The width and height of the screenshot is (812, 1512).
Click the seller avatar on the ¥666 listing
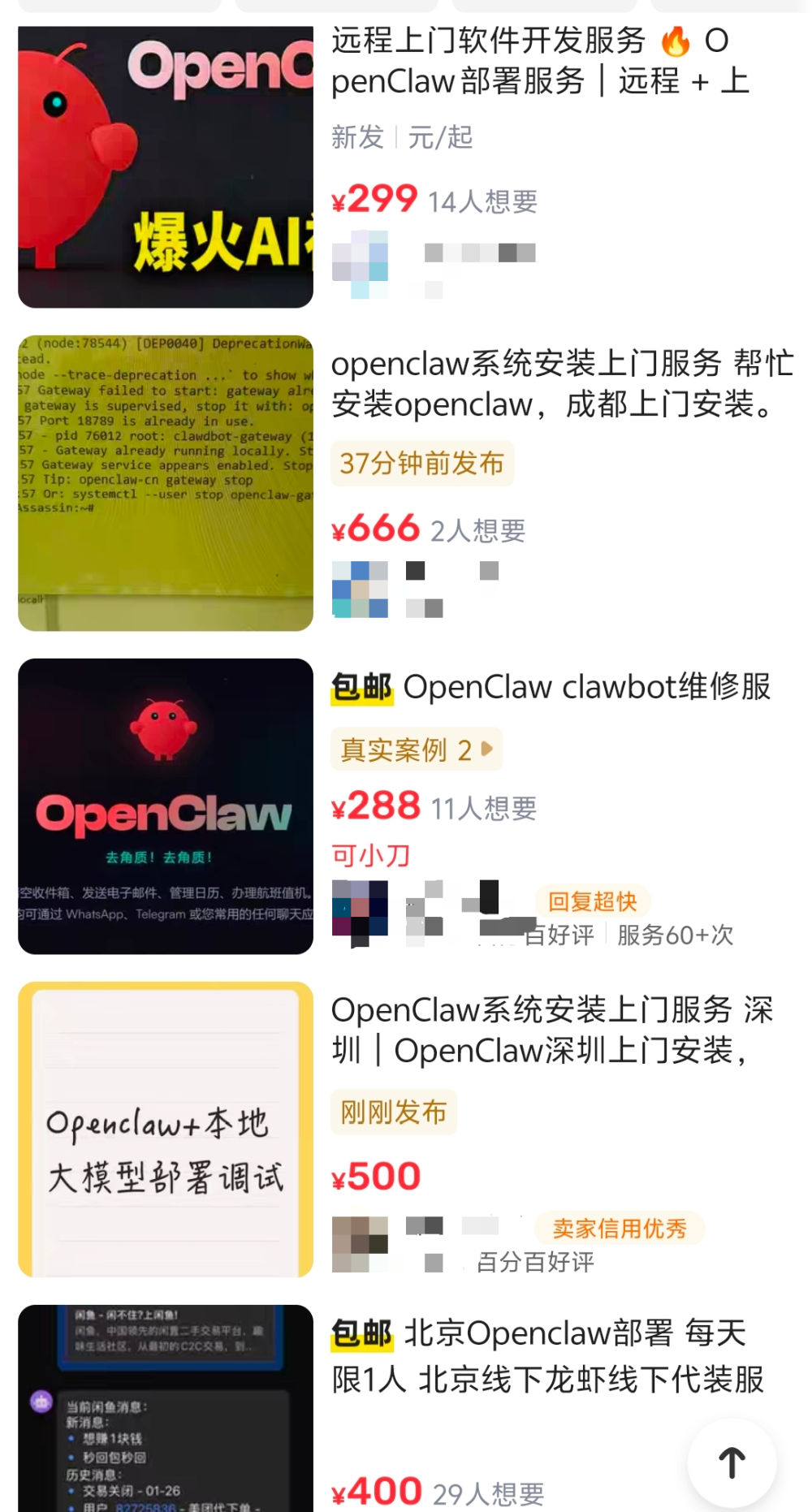point(361,586)
